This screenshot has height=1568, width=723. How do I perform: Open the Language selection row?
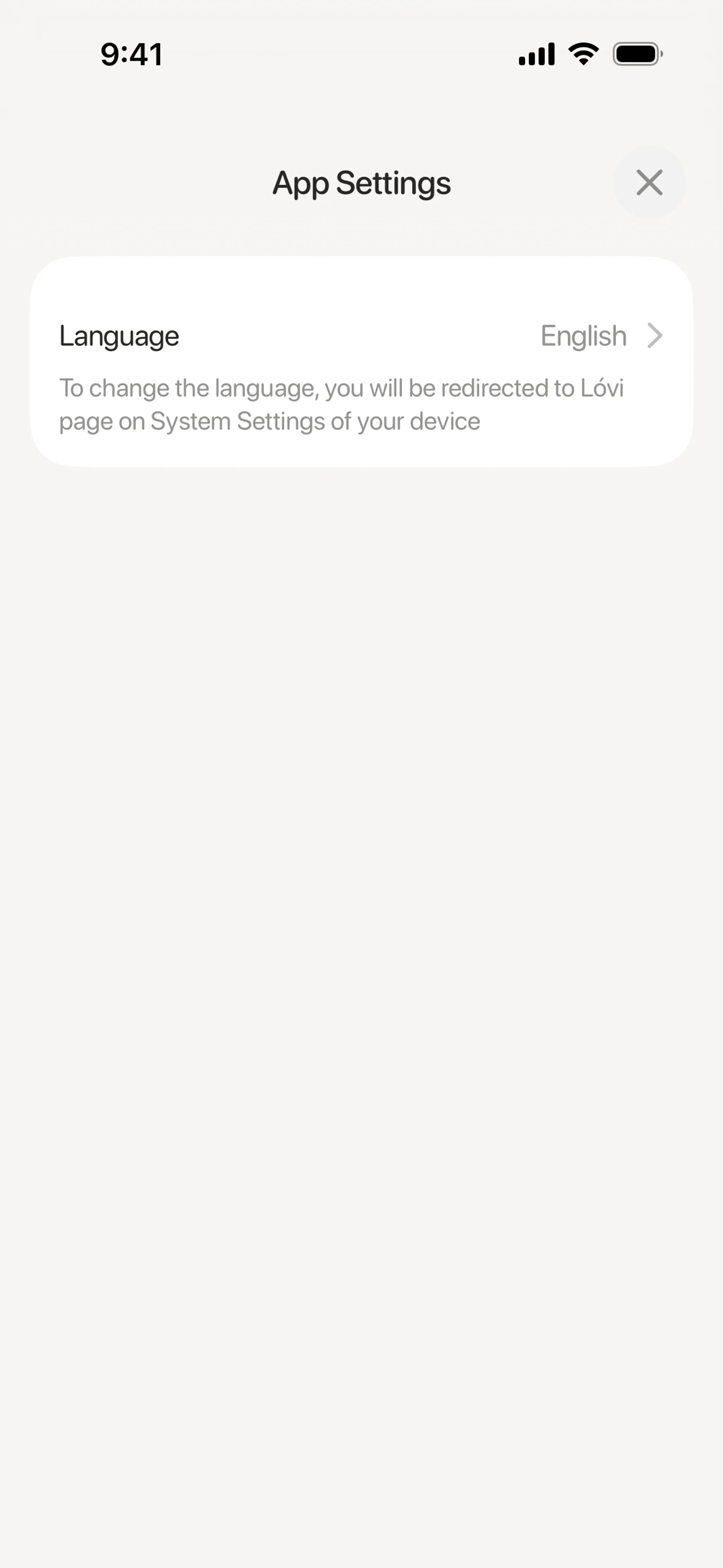[361, 335]
